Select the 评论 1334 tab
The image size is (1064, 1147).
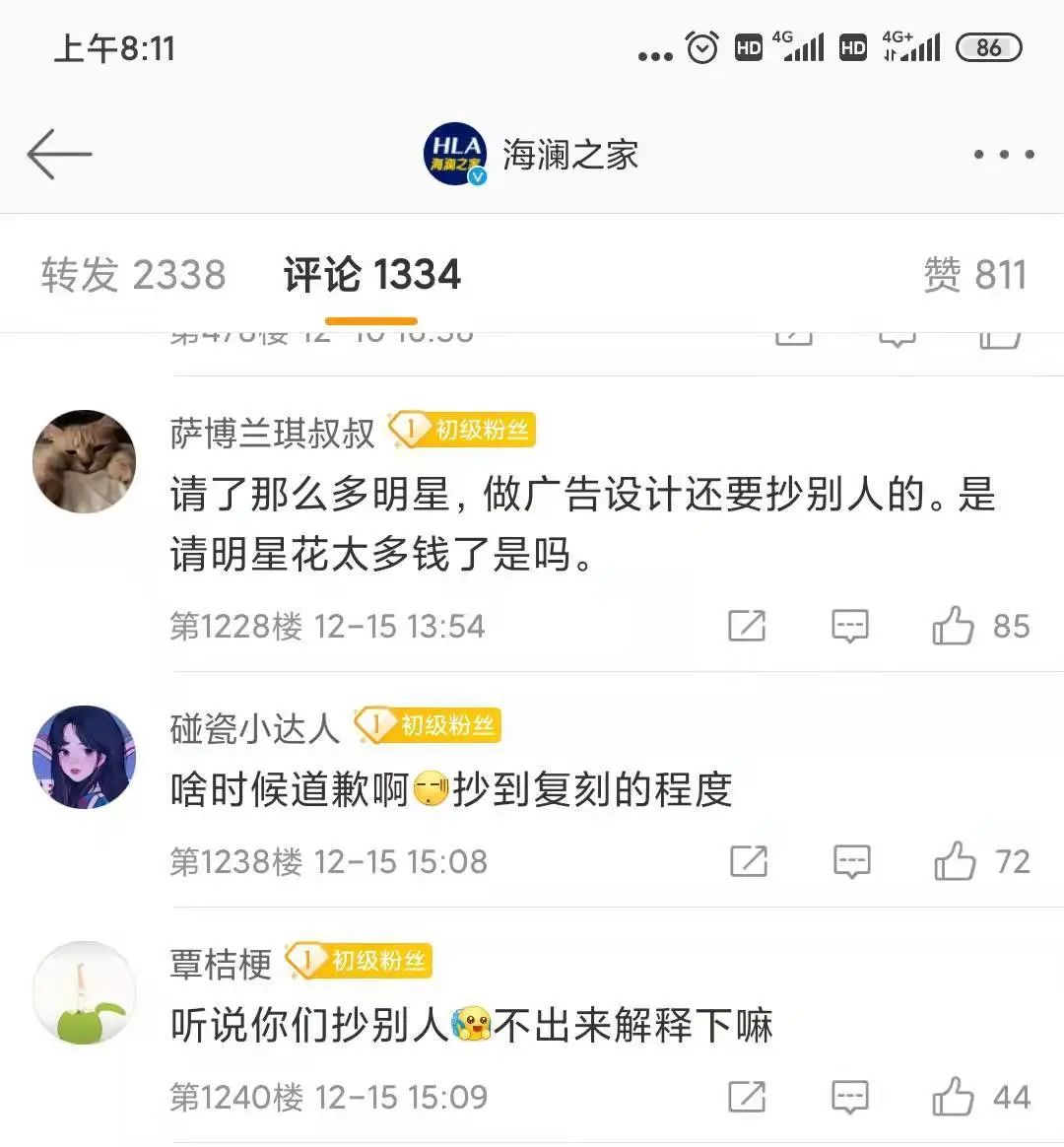[x=371, y=275]
